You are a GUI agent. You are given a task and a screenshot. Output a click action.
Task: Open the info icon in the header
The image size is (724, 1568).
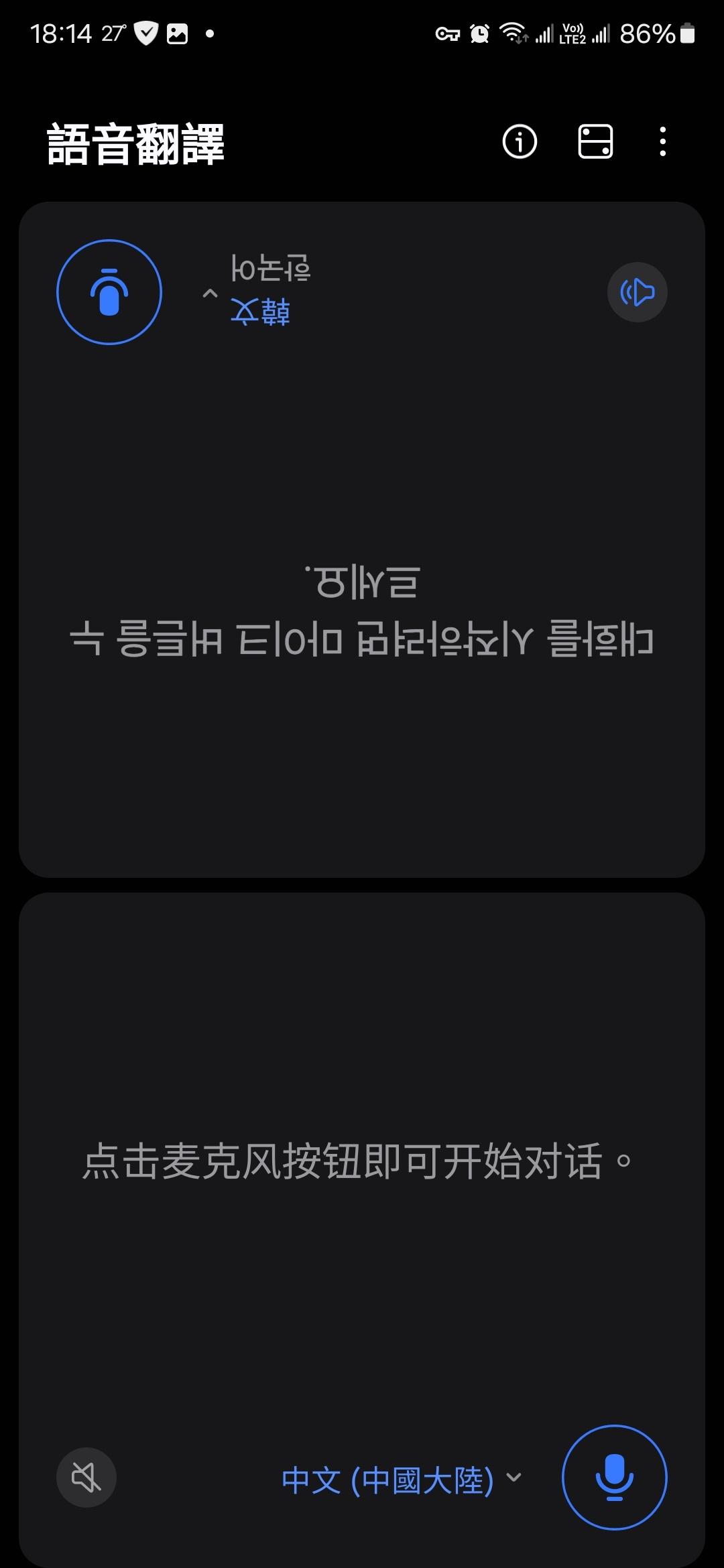point(520,142)
